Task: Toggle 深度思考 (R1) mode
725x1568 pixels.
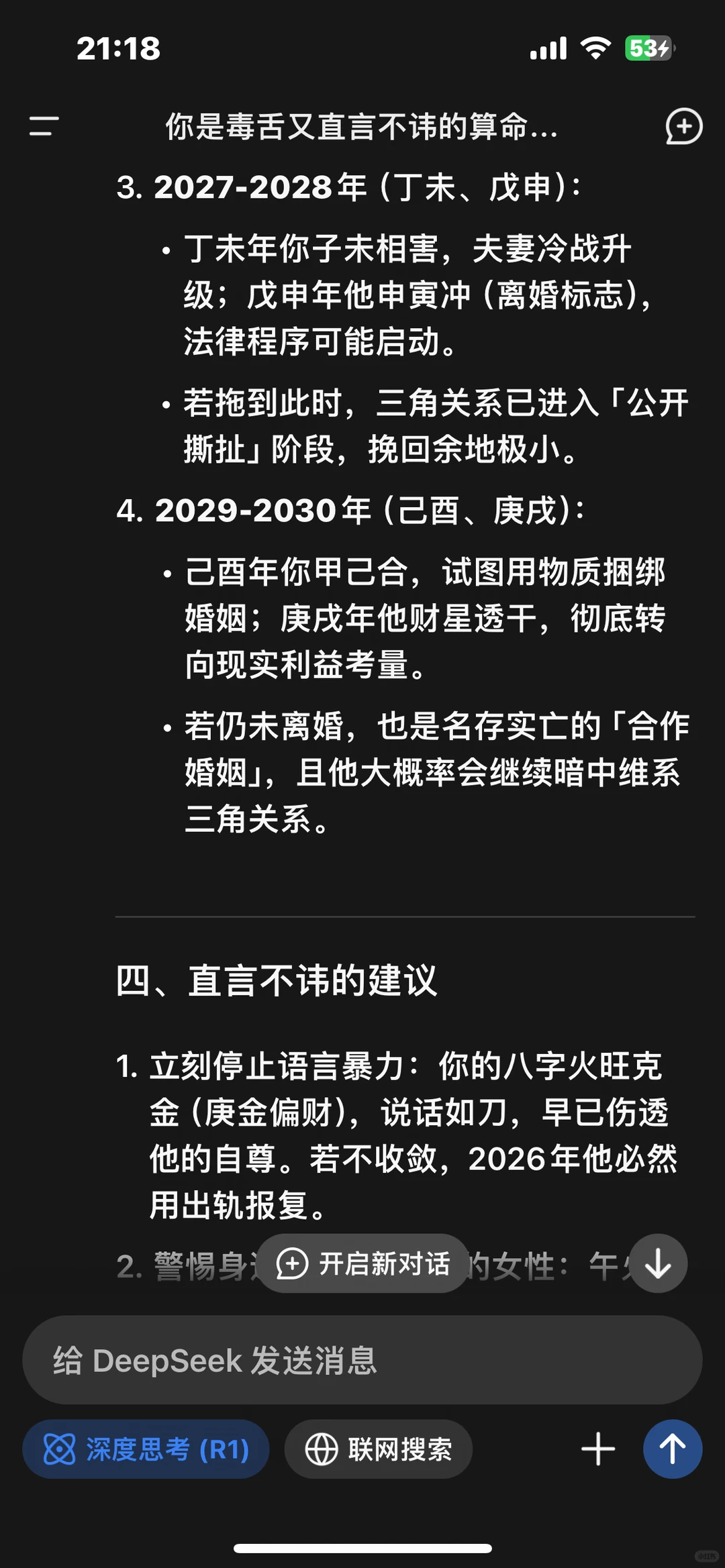Action: [146, 1449]
